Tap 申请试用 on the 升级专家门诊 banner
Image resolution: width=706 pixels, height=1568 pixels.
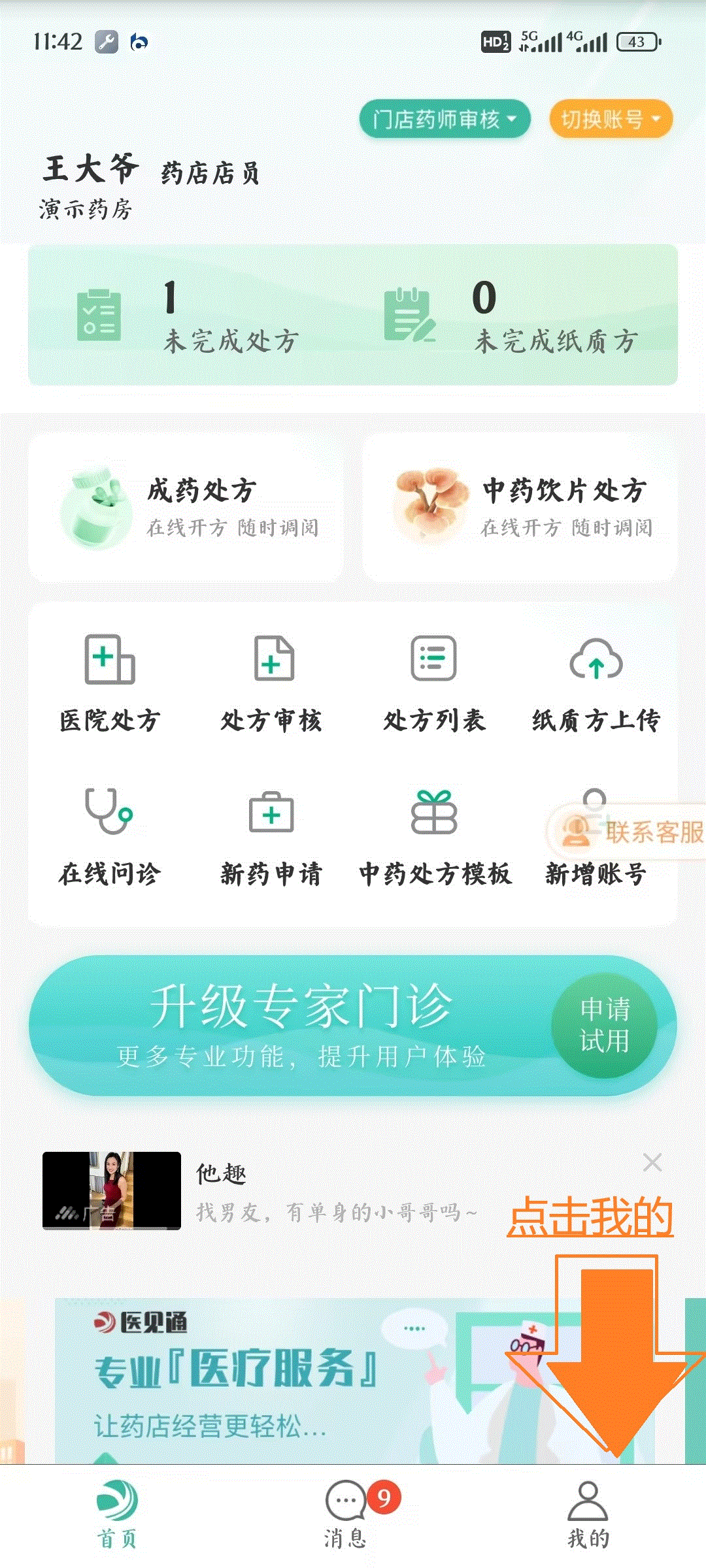click(604, 1025)
